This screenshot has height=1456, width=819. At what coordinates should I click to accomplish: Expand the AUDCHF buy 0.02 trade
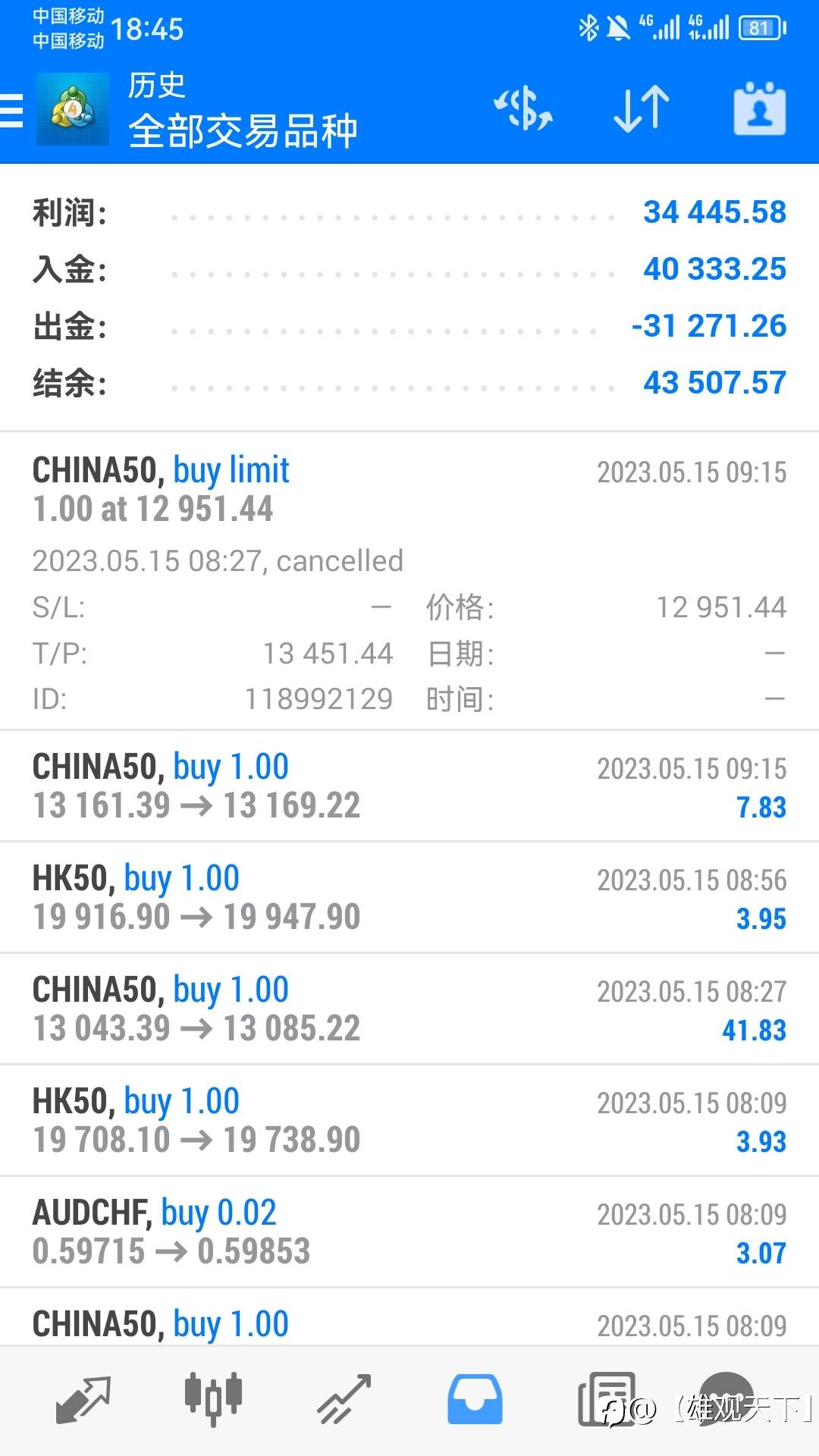coord(409,1232)
